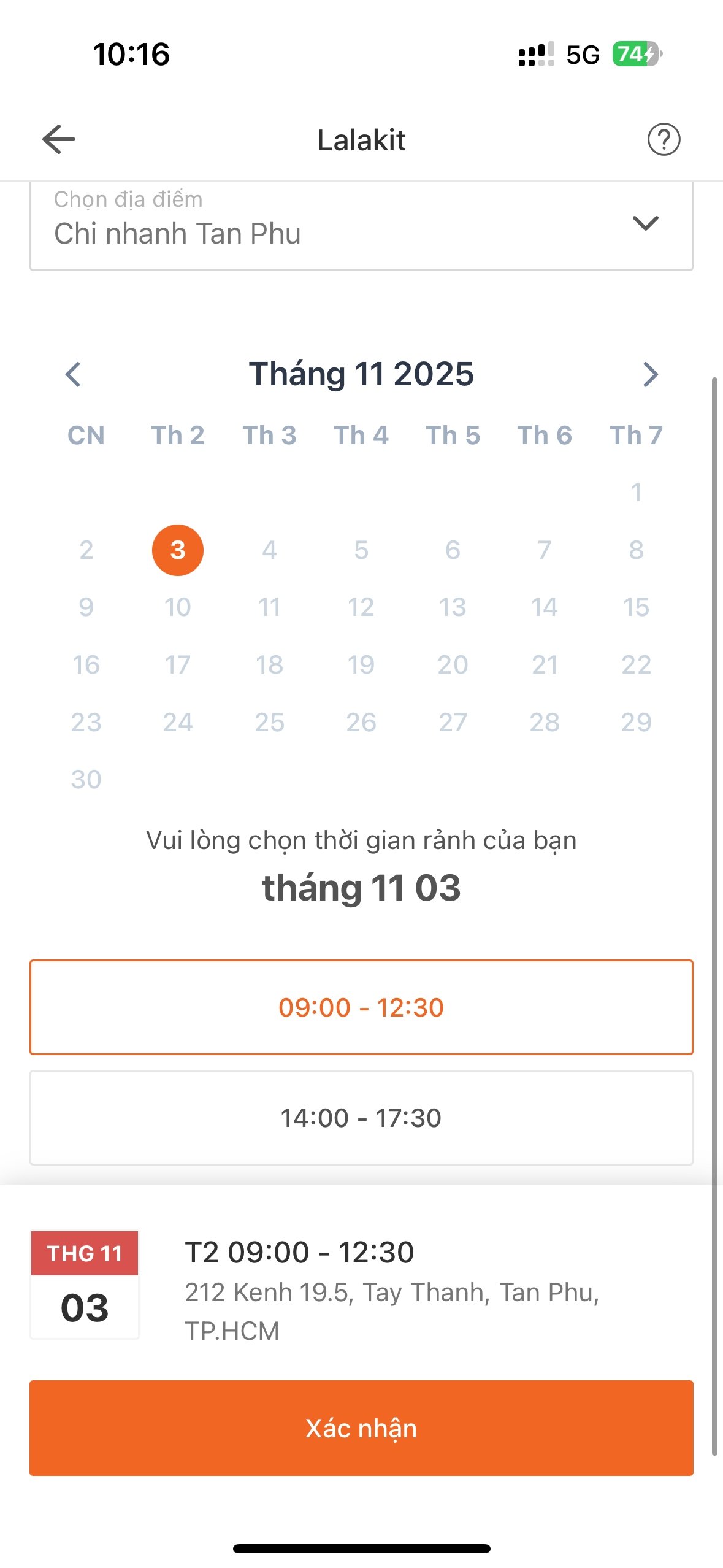Select the 14:00 - 17:30 time slot
Screen dimensions: 723x1568
point(361,1118)
